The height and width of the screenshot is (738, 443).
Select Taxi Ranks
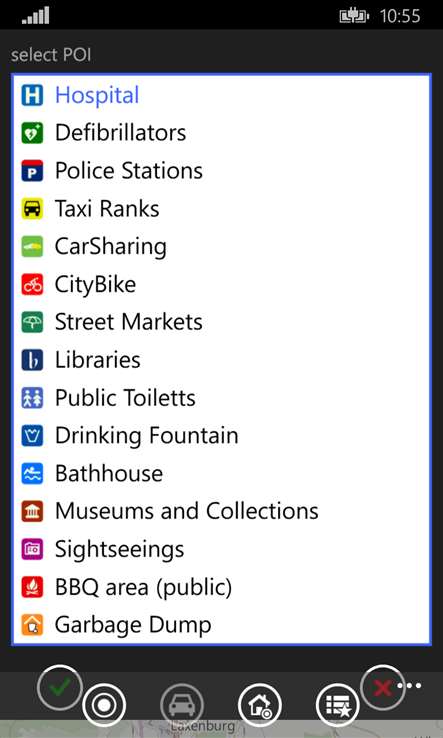[x=221, y=209]
